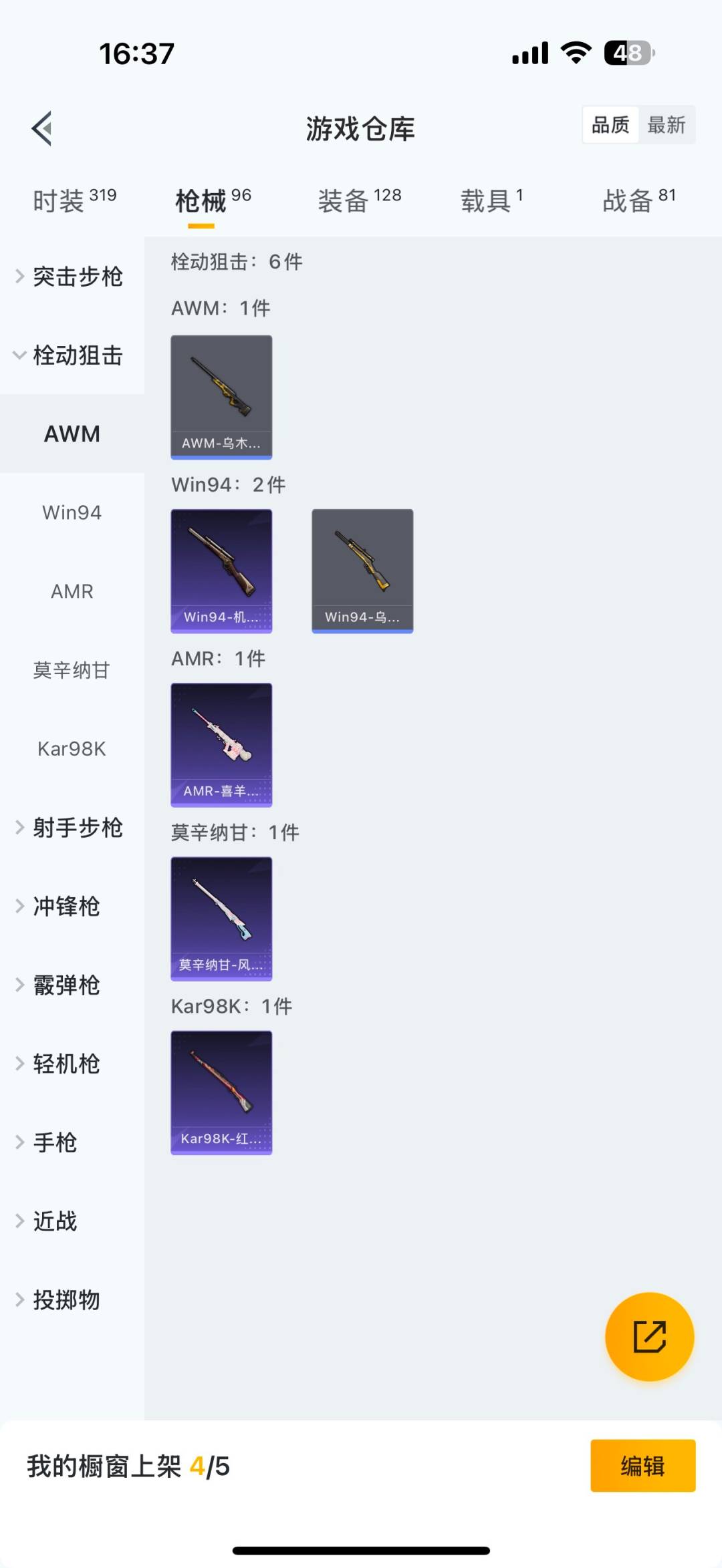Screen dimensions: 722x1568
Task: Open the Kar98K-红 skin item
Action: [221, 1091]
